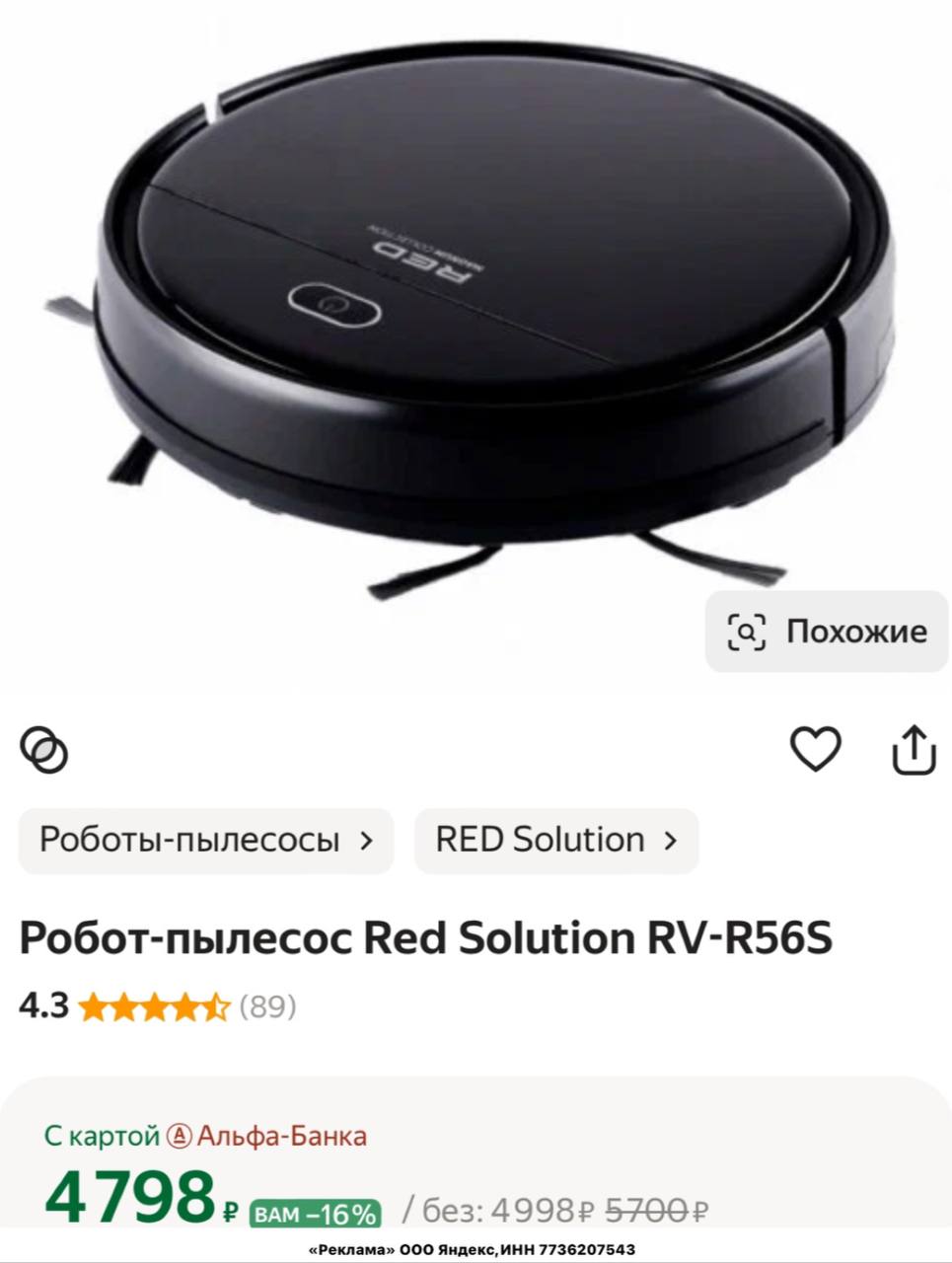View the 89 reviews next to the rating
This screenshot has width=952, height=1263.
point(267,1006)
